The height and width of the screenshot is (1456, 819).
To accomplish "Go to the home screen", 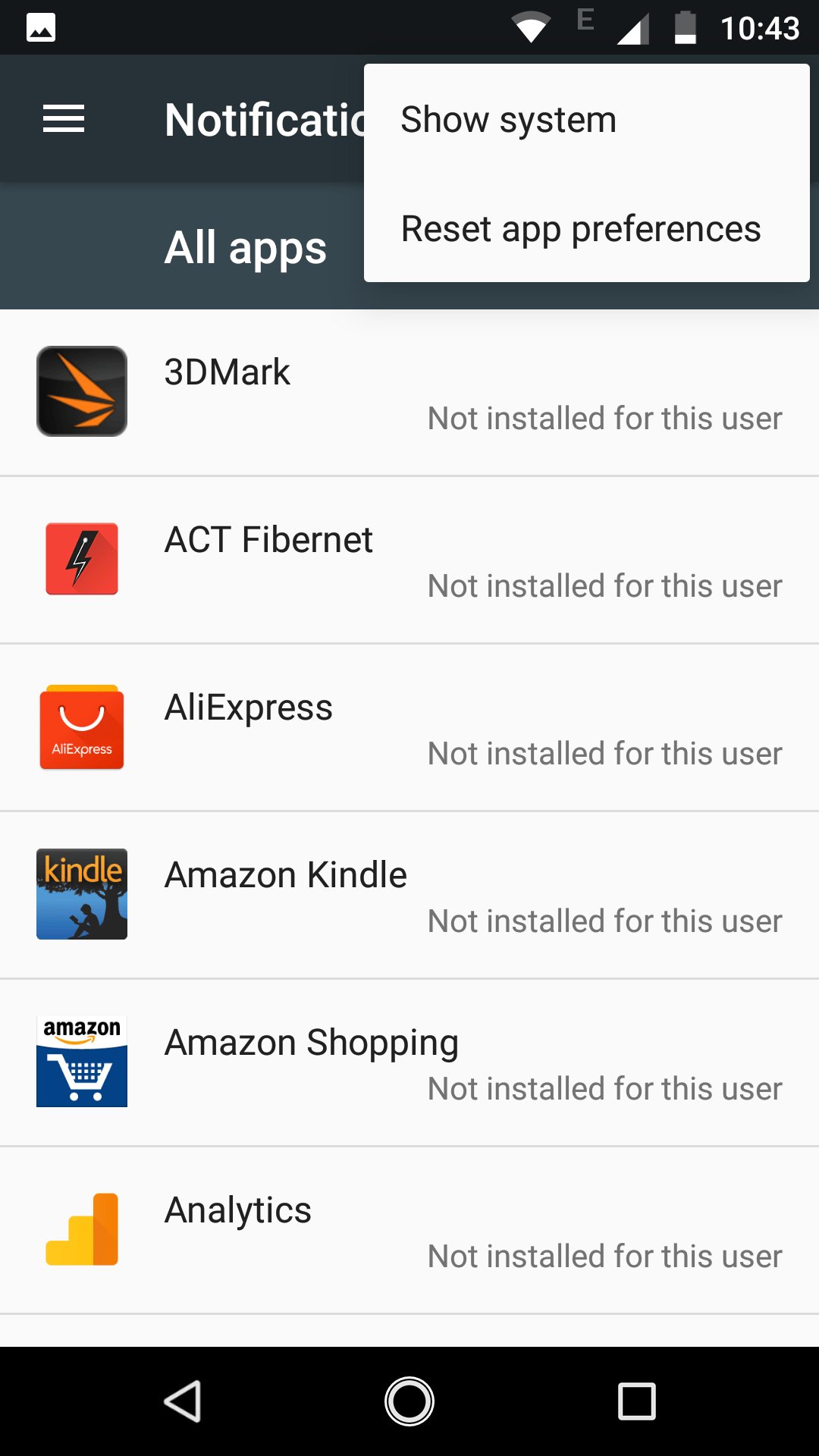I will coord(409,1401).
